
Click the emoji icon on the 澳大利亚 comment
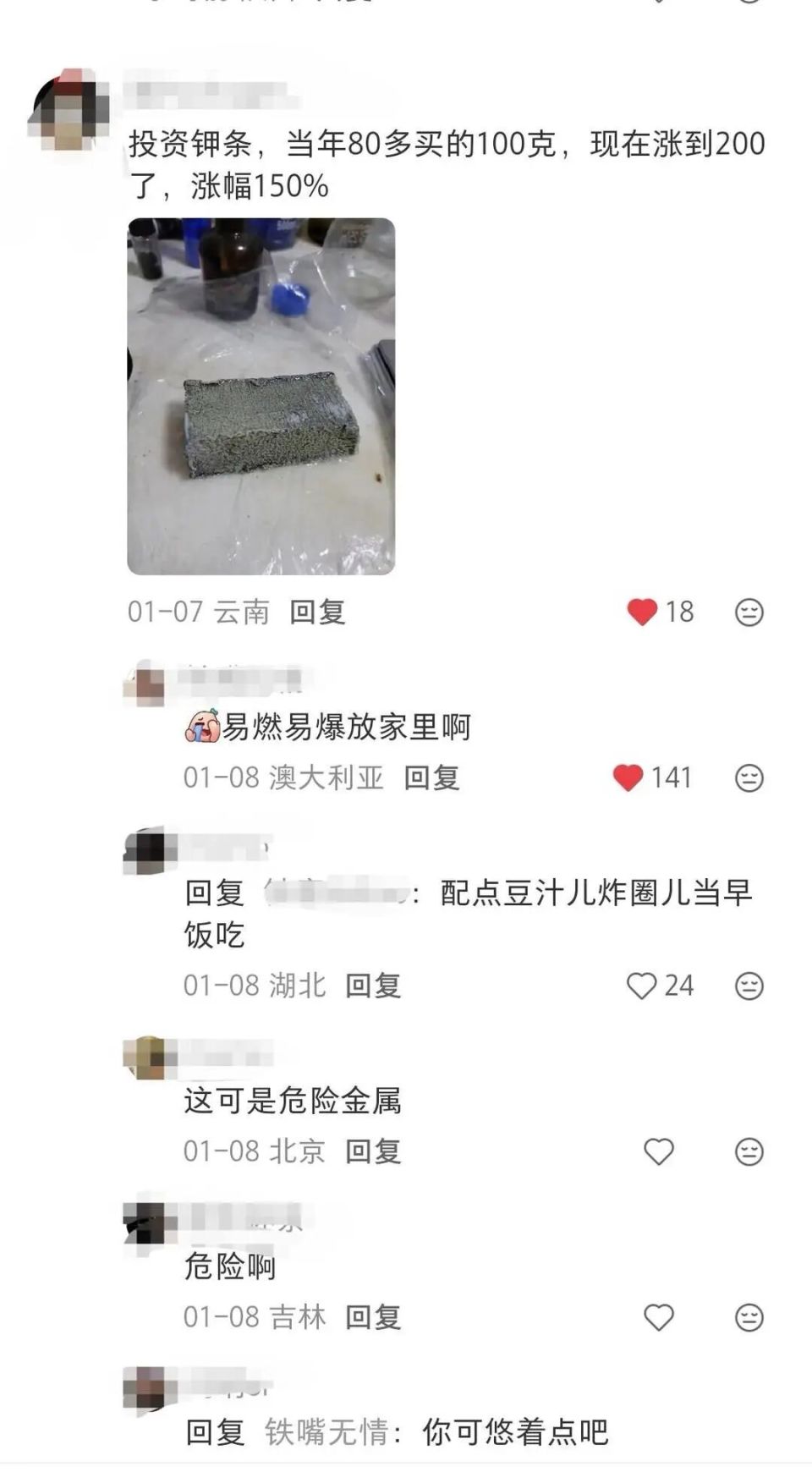point(748,776)
